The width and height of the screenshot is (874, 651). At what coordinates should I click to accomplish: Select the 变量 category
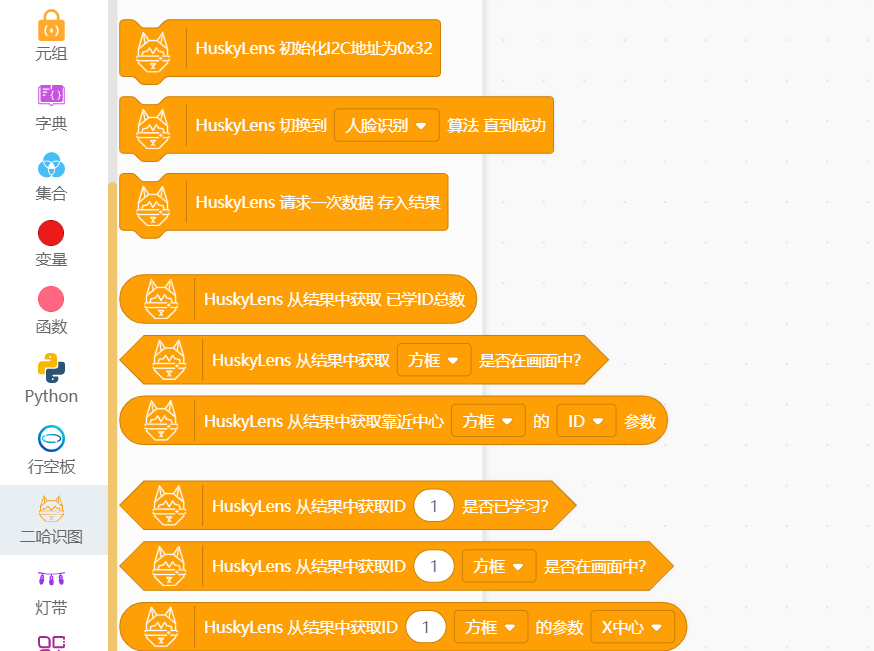(x=51, y=244)
